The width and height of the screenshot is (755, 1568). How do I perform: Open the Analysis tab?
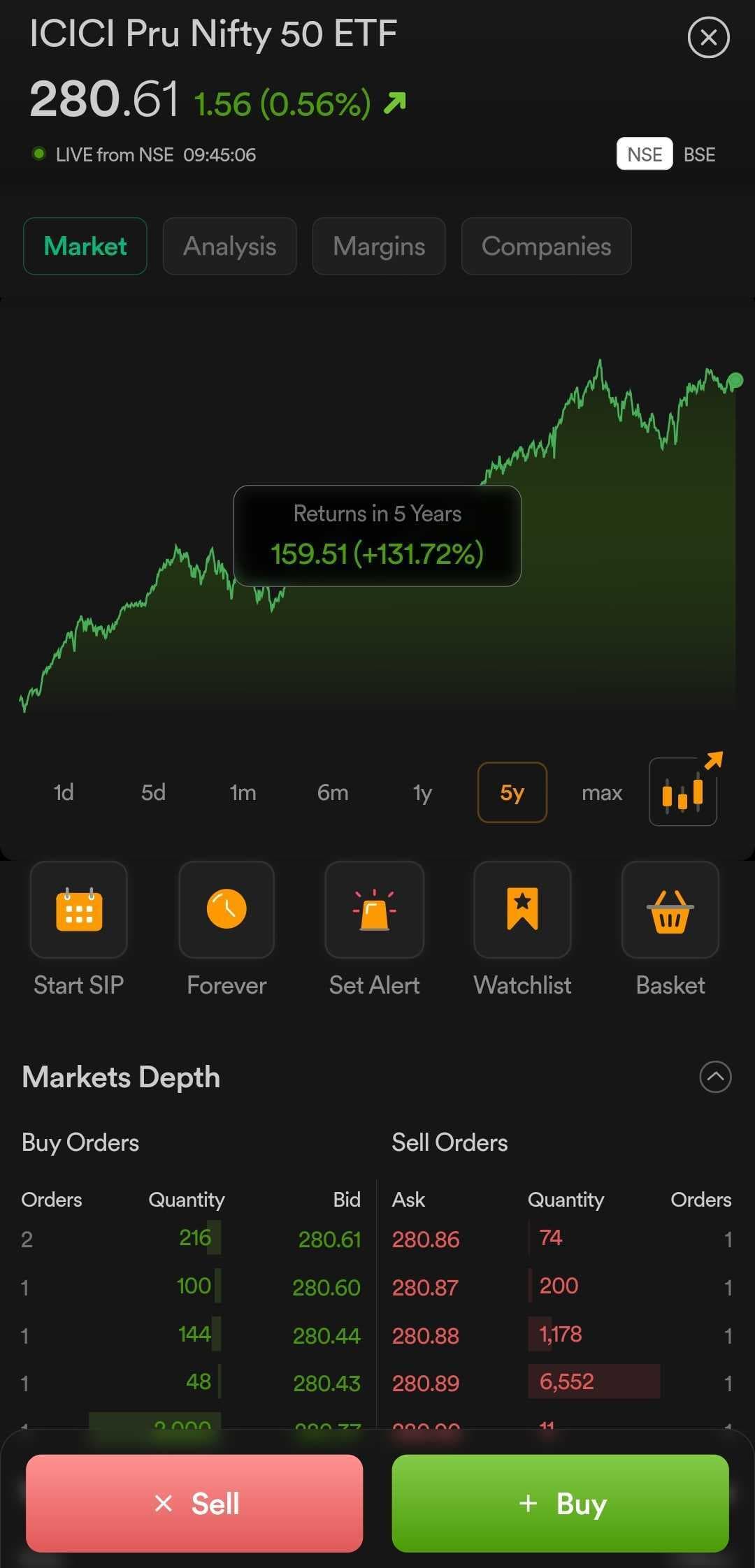[229, 246]
